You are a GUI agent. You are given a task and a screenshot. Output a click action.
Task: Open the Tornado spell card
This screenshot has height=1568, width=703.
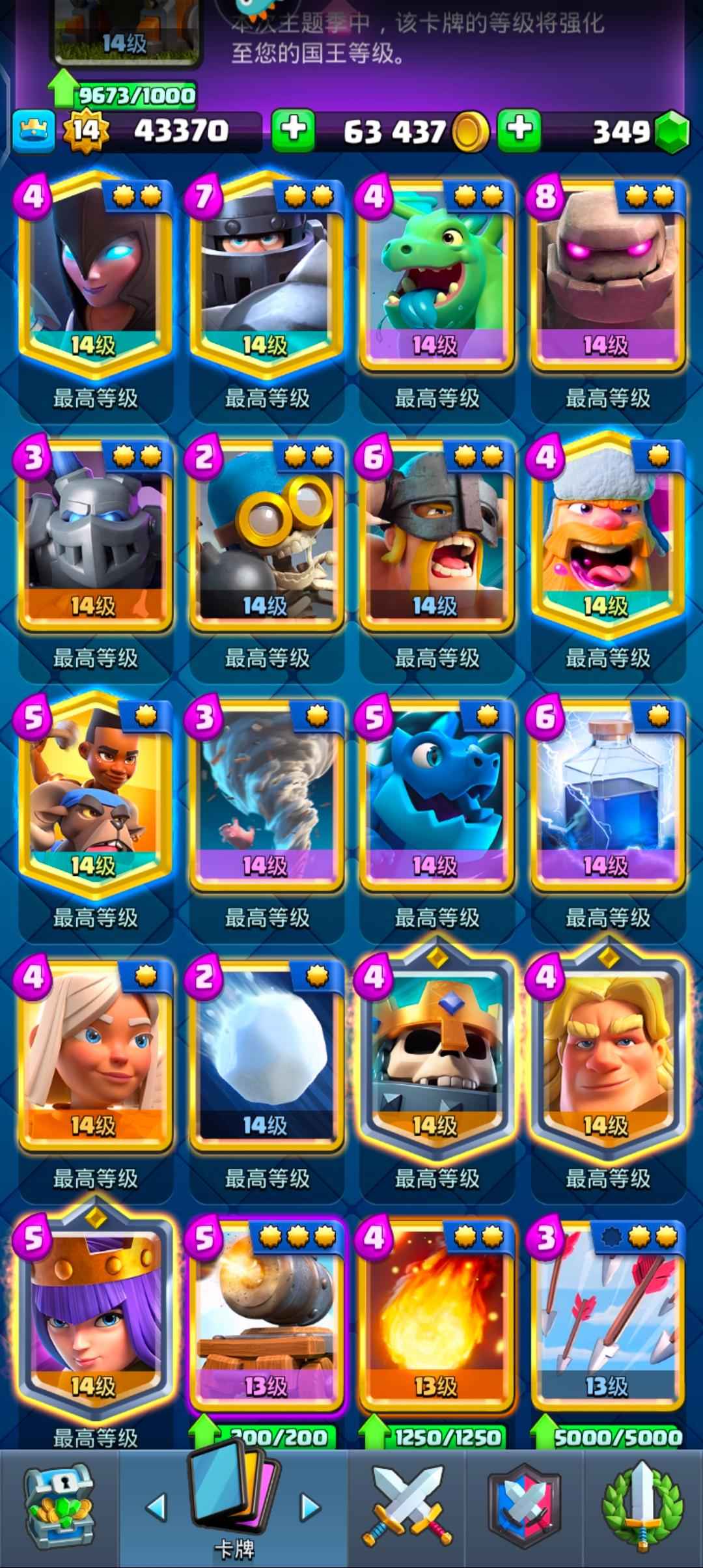coord(266,794)
